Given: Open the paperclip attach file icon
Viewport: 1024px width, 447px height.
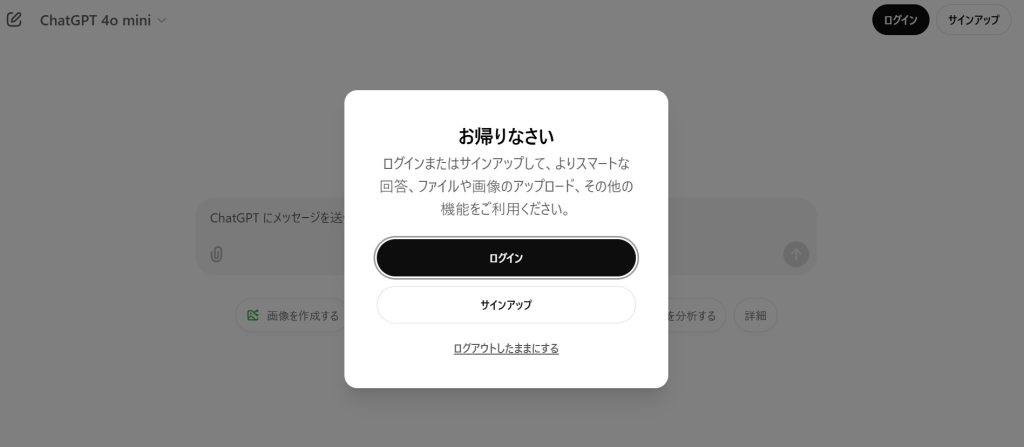Looking at the screenshot, I should click(216, 254).
